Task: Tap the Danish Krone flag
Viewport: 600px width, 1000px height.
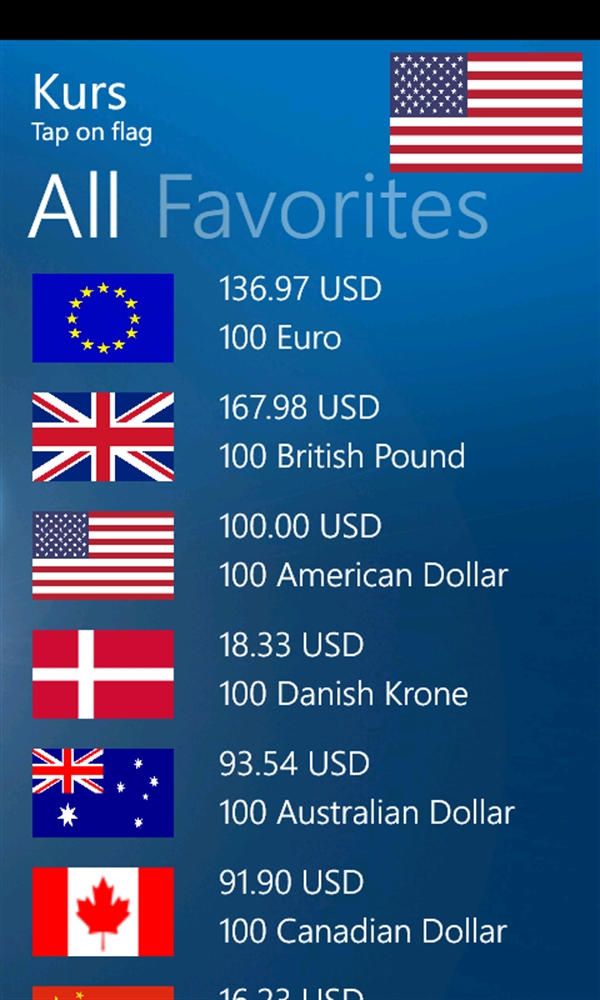Action: point(103,674)
